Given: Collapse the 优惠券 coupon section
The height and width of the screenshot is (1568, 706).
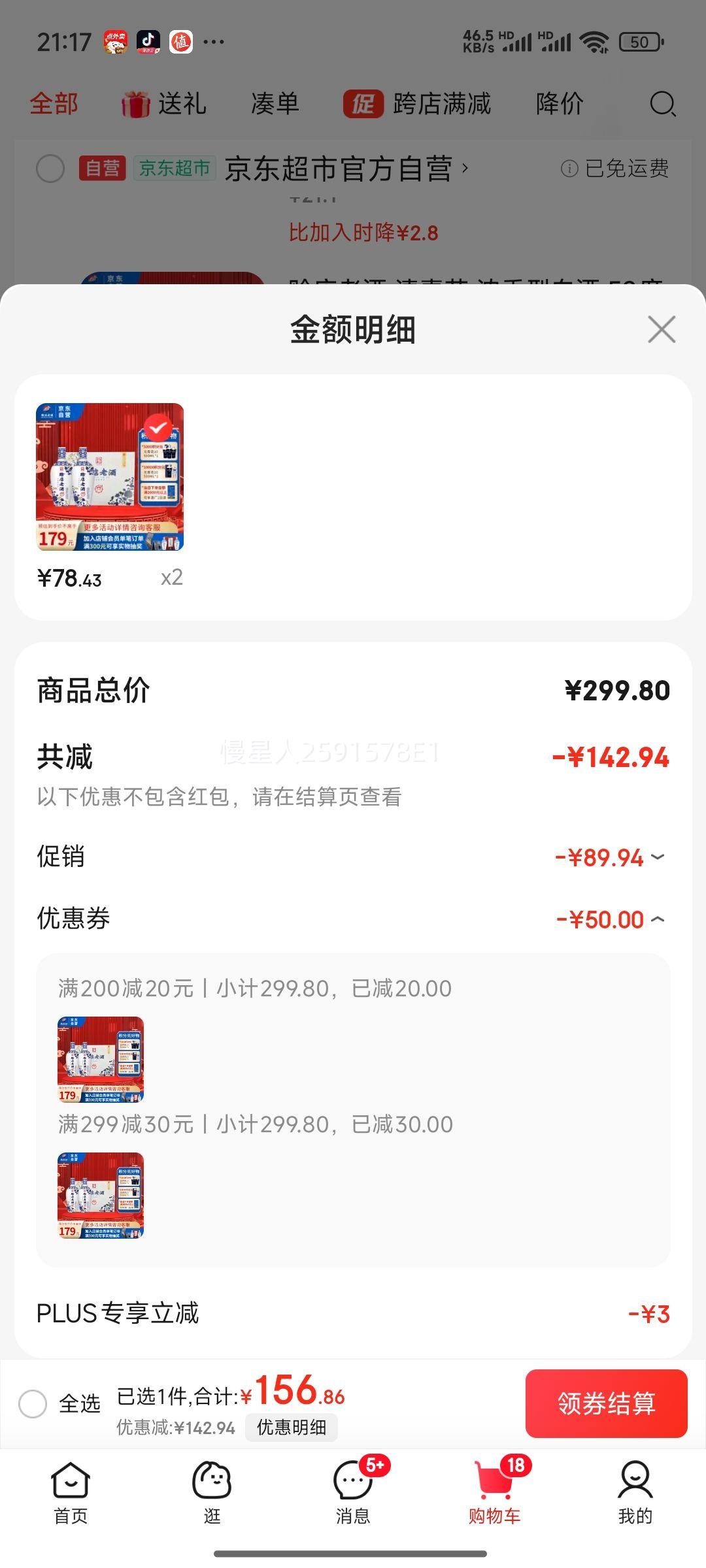Looking at the screenshot, I should pyautogui.click(x=658, y=918).
